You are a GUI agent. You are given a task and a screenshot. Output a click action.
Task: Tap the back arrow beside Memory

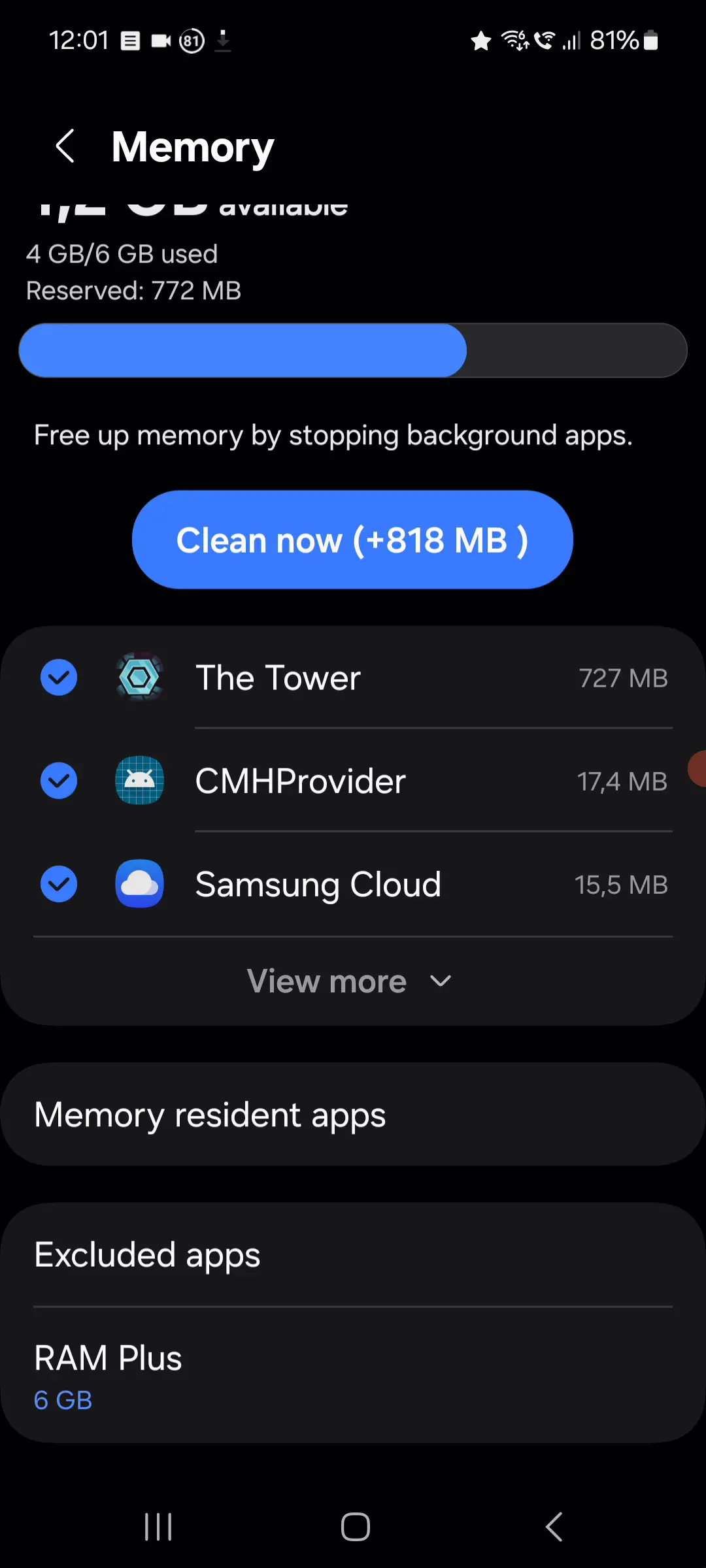click(x=65, y=145)
